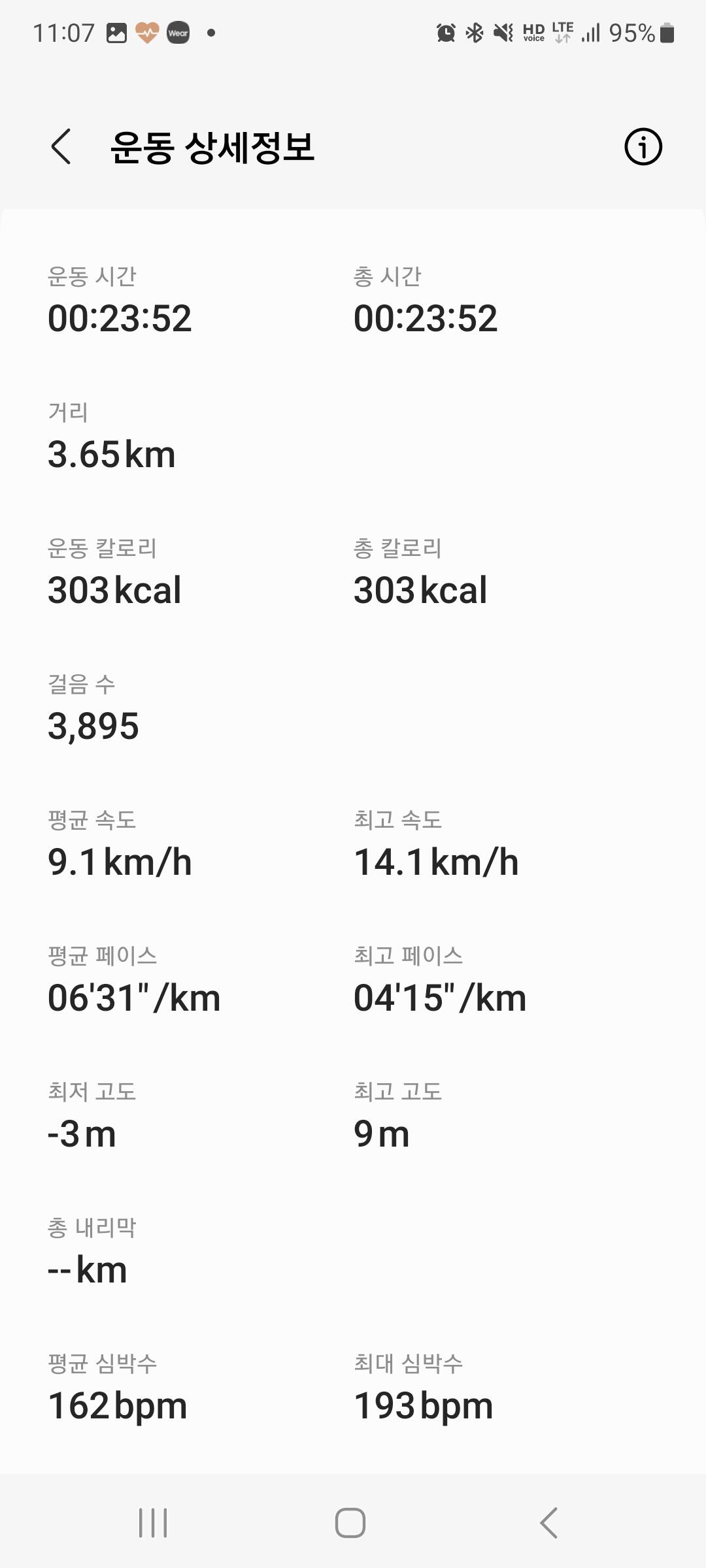The image size is (706, 1568).
Task: Open the info icon in header
Action: pyautogui.click(x=643, y=146)
